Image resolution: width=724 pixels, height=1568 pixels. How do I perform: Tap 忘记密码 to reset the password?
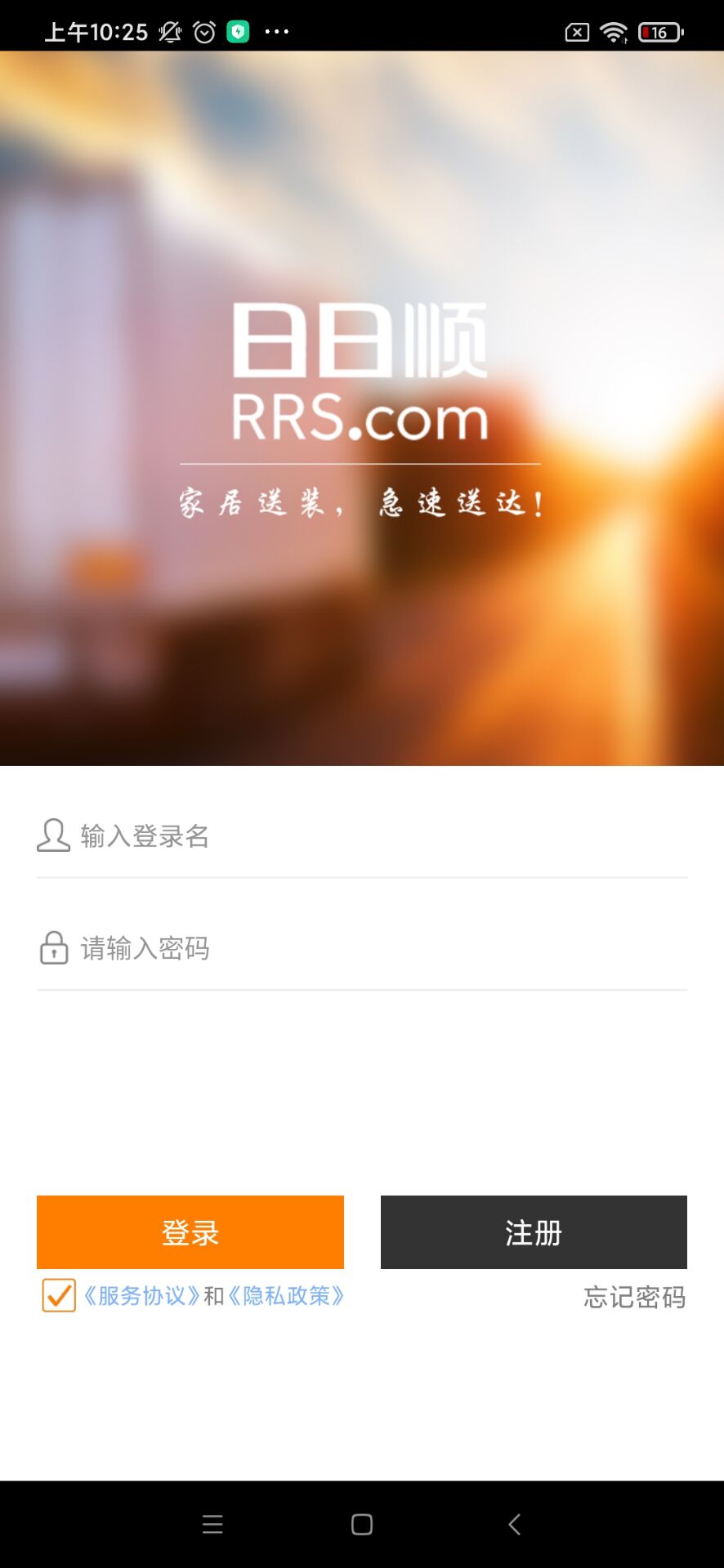634,1297
